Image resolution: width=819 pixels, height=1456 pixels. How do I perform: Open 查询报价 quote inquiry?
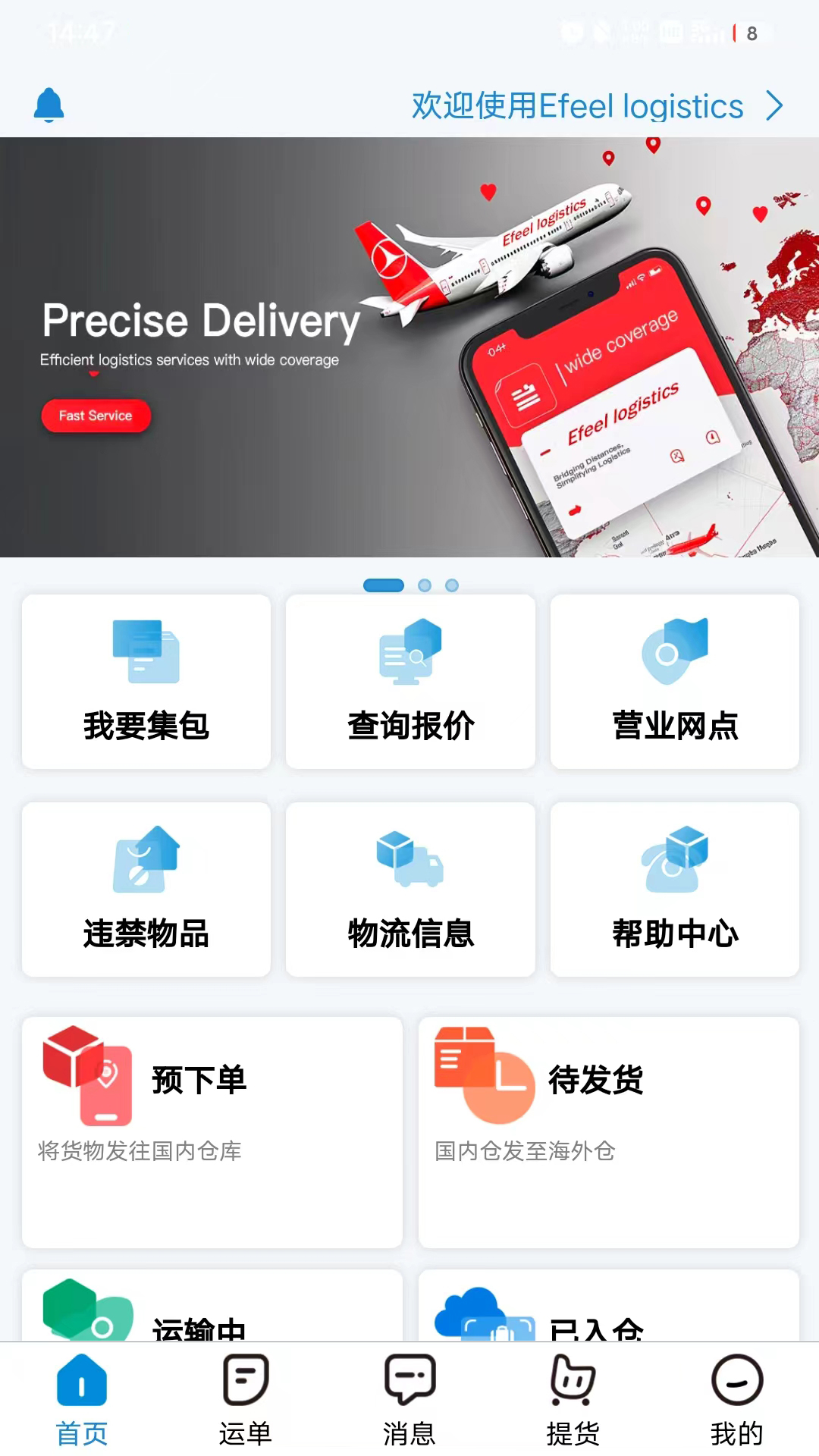click(x=410, y=682)
